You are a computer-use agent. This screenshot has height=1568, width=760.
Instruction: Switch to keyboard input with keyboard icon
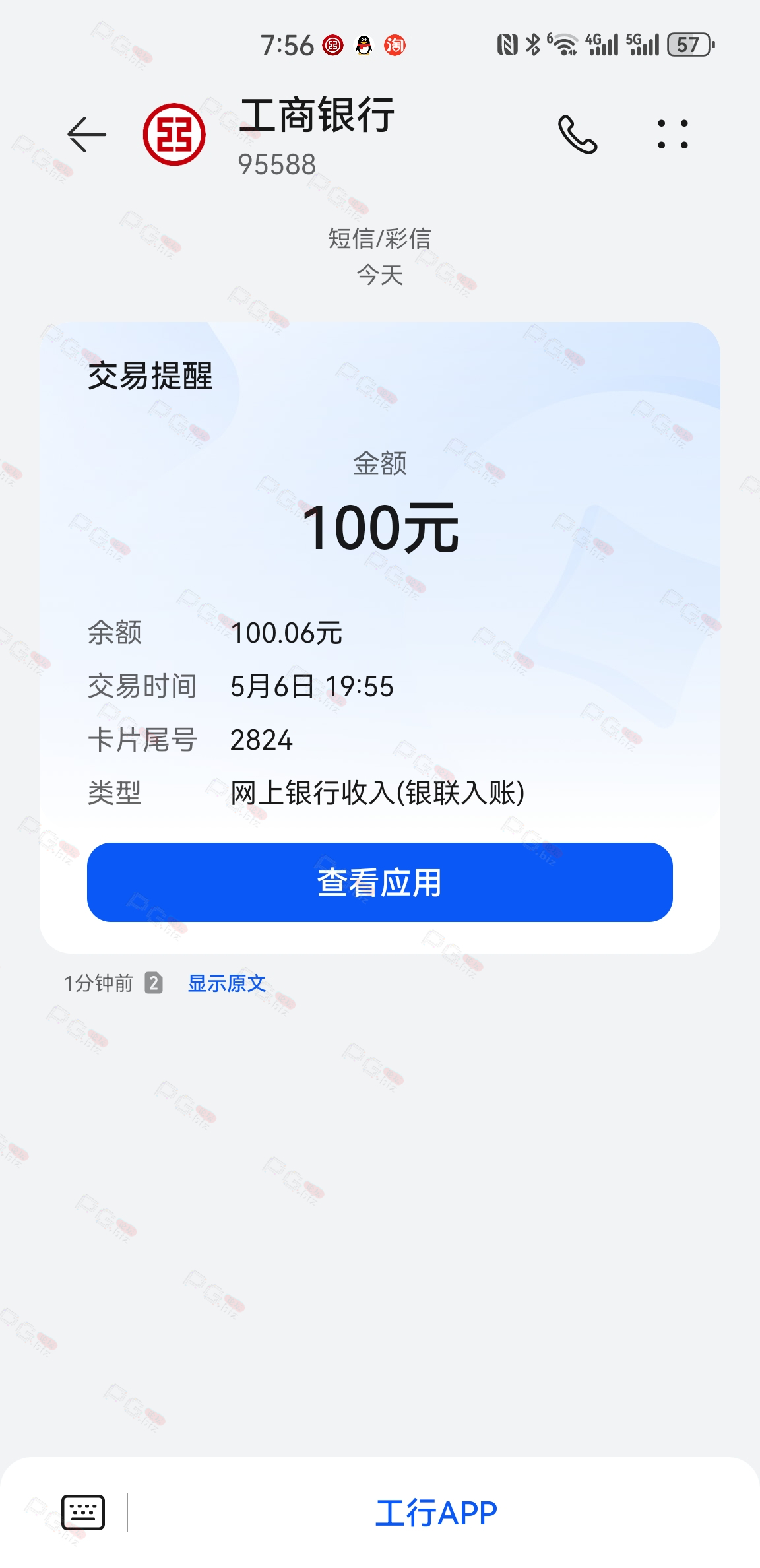coord(83,1512)
